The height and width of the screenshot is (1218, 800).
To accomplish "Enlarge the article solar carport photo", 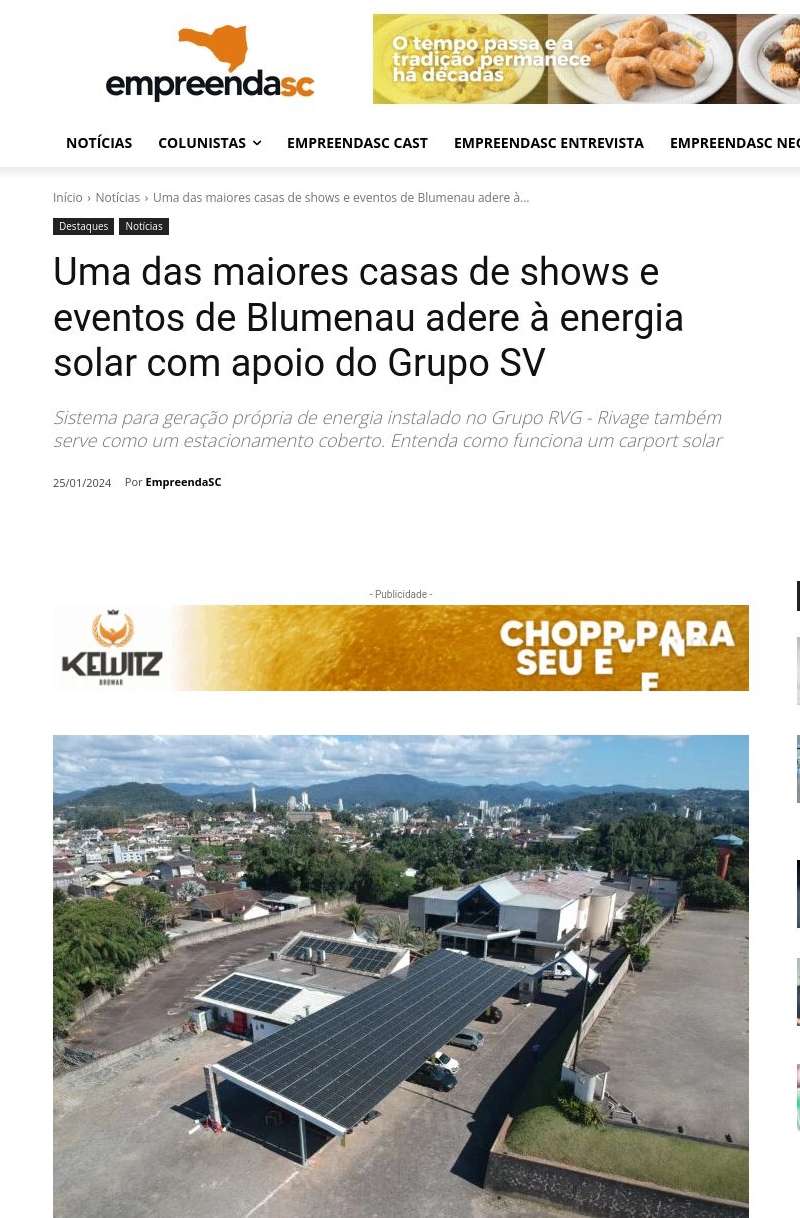I will pyautogui.click(x=400, y=975).
